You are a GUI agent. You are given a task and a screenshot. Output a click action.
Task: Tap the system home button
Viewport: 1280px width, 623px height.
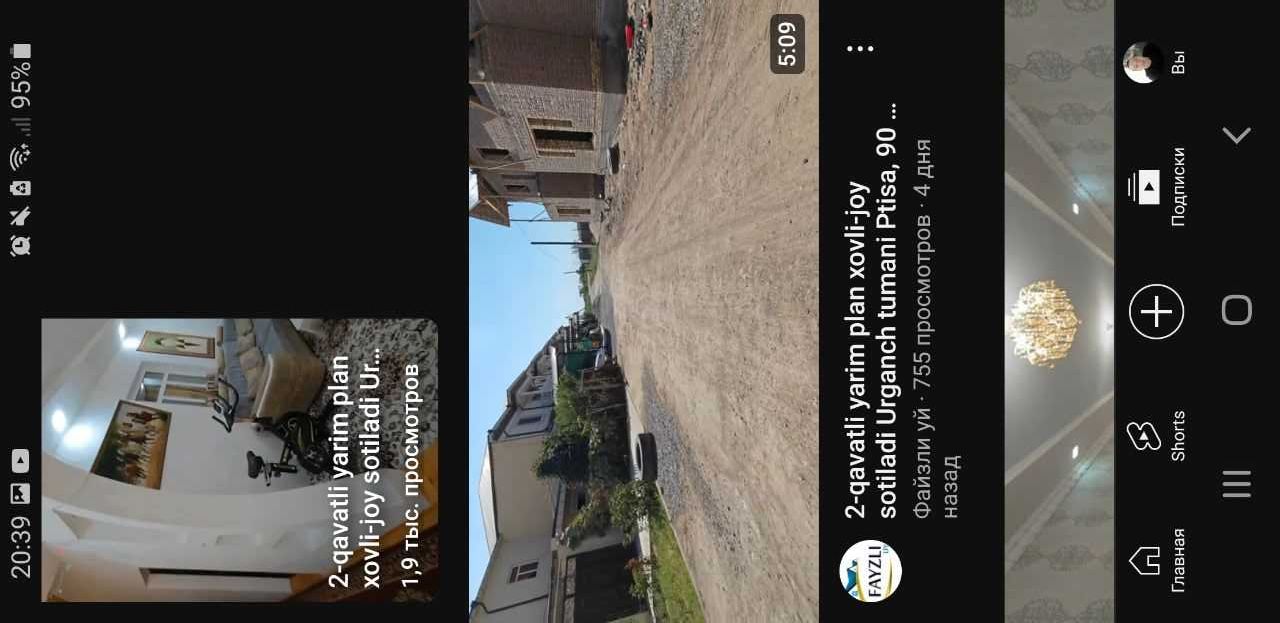coord(1237,311)
